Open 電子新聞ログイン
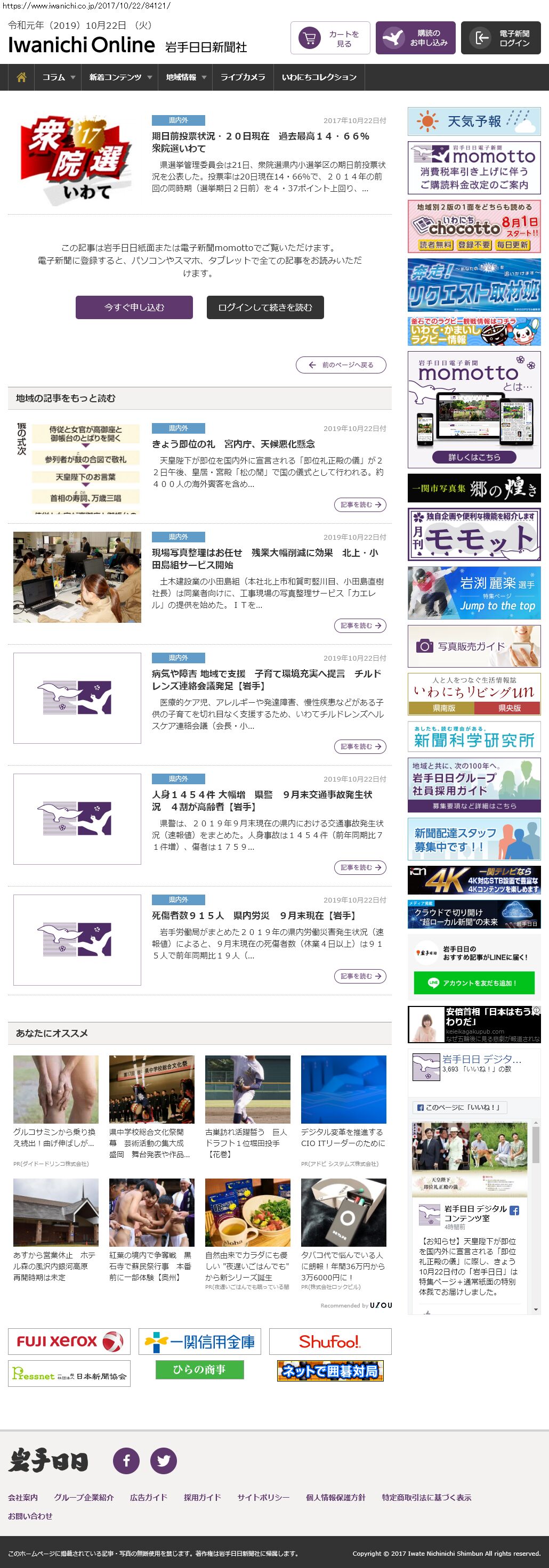Image resolution: width=549 pixels, height=1568 pixels. pos(500,38)
